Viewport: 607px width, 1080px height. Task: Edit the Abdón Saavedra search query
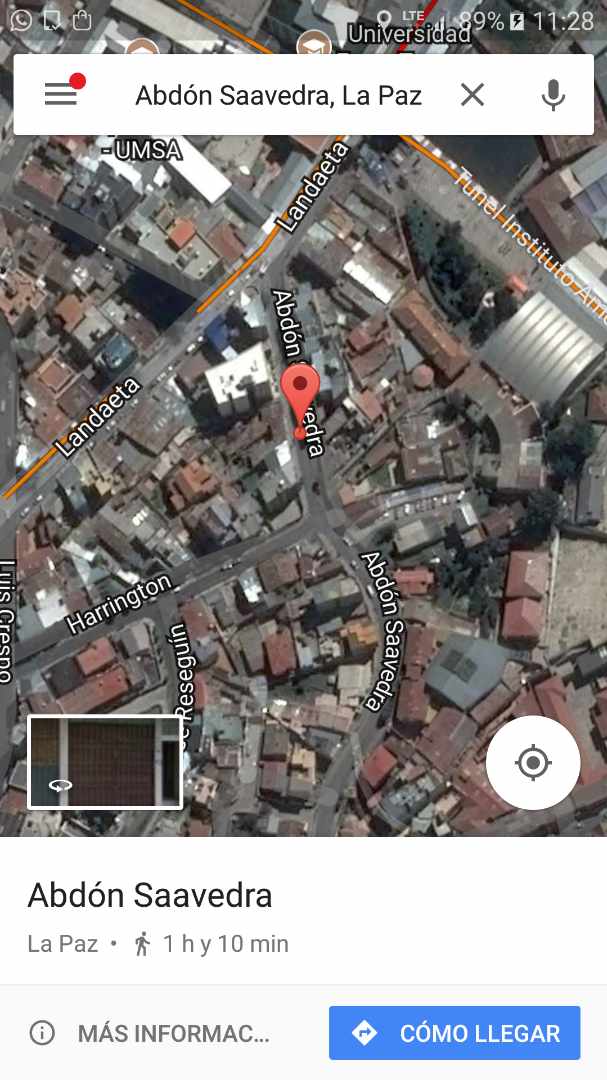pyautogui.click(x=278, y=95)
